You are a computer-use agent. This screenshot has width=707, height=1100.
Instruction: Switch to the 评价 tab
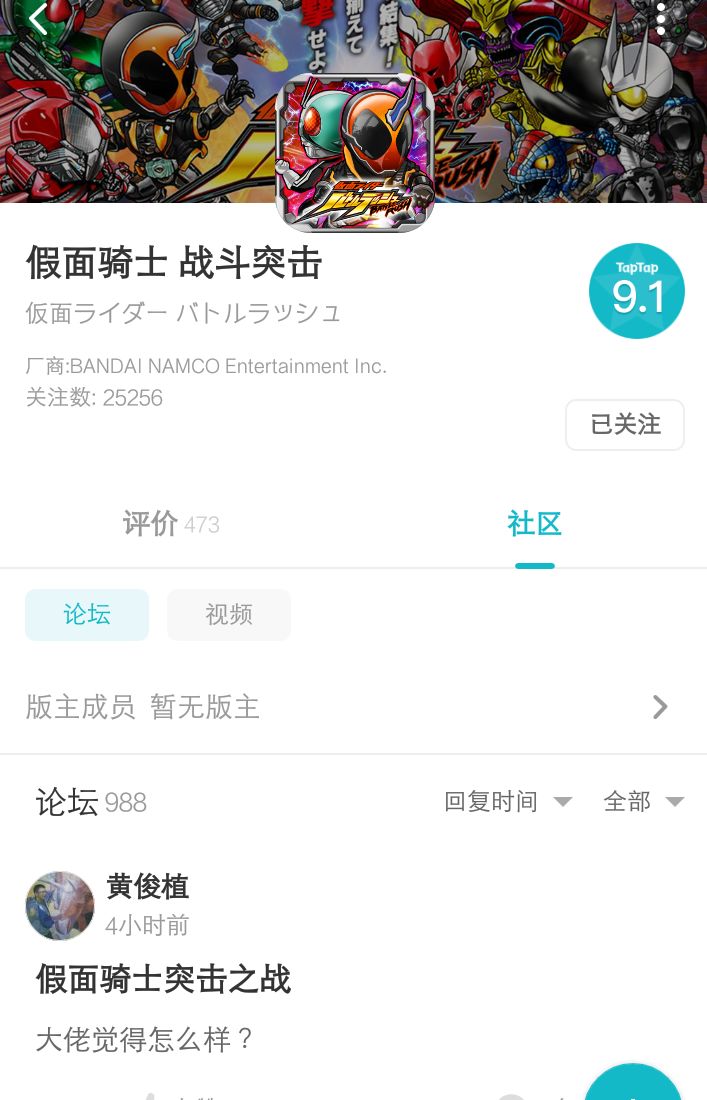pos(170,524)
